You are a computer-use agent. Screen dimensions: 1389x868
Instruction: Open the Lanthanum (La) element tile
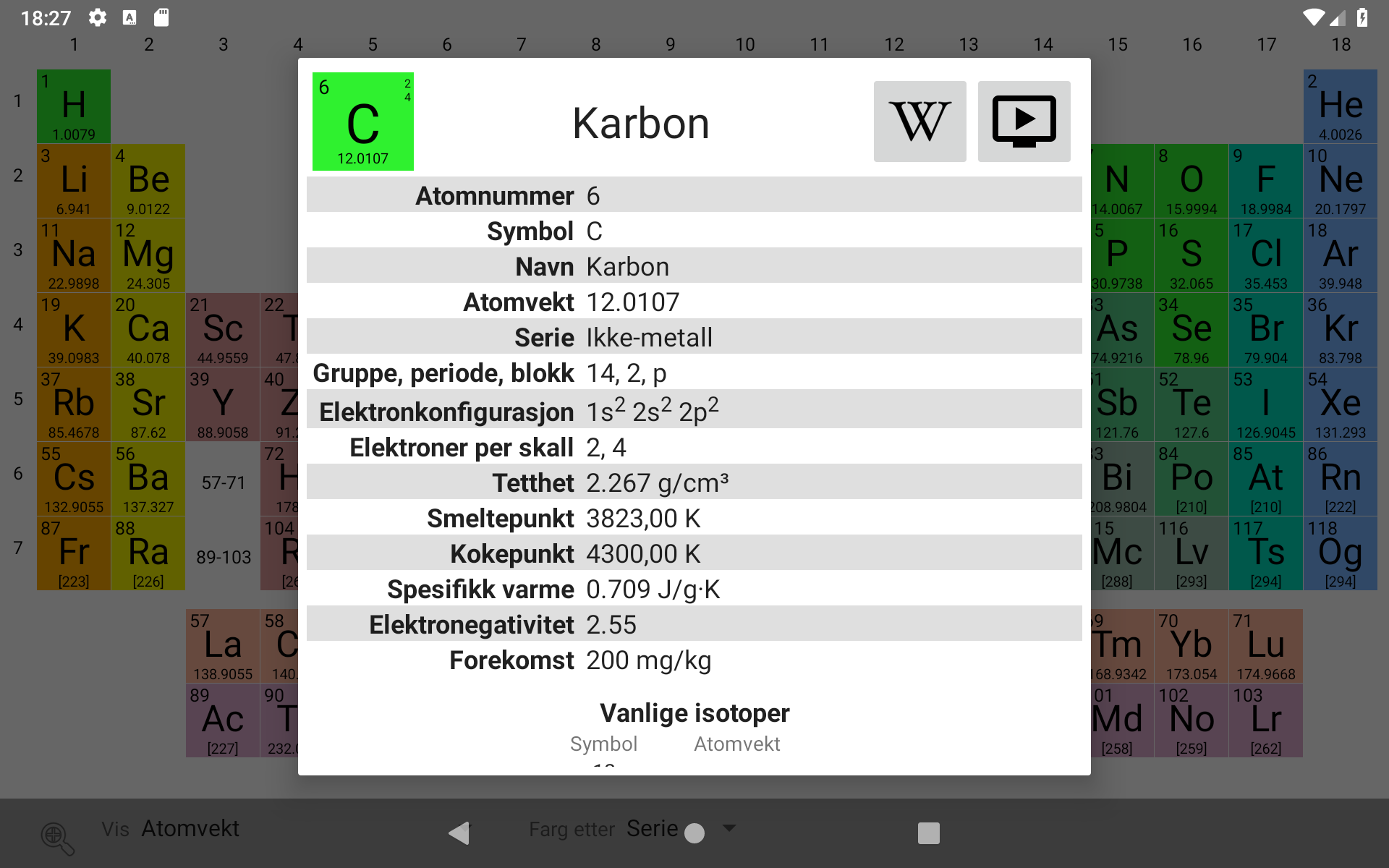click(223, 646)
